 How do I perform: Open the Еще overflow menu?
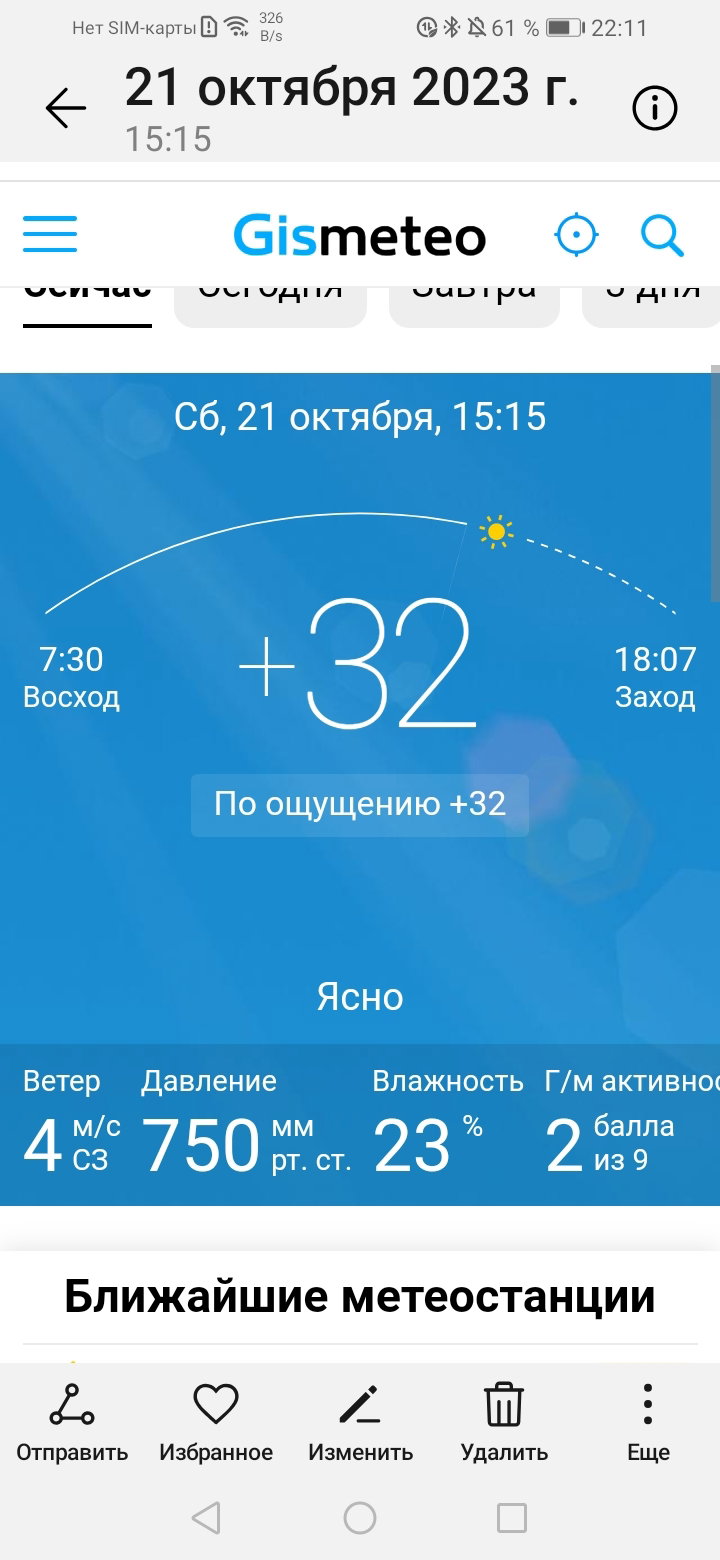coord(648,1423)
